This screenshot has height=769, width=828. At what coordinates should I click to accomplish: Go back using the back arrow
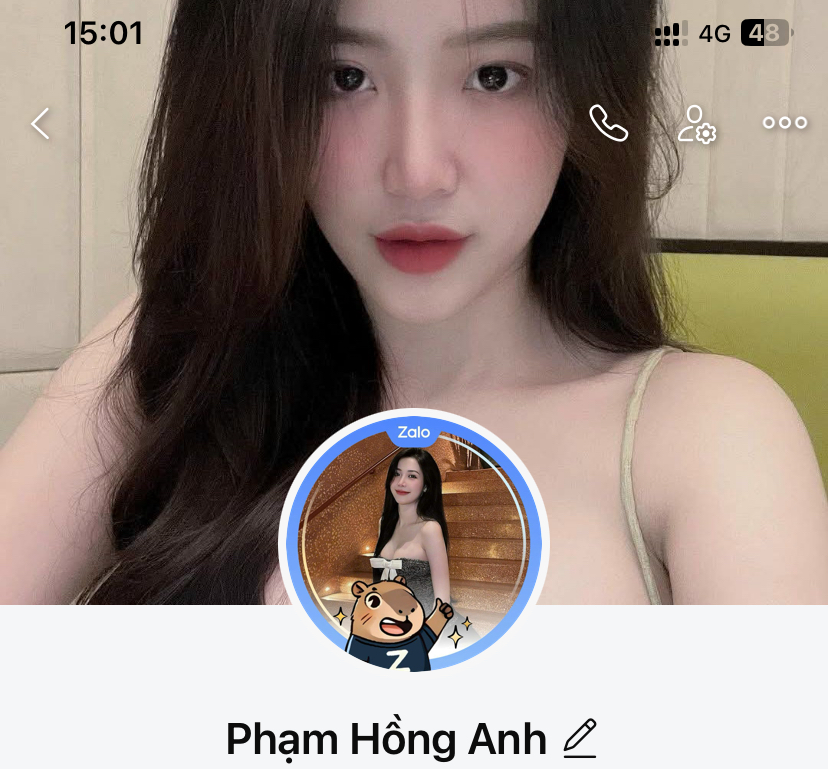[x=40, y=124]
